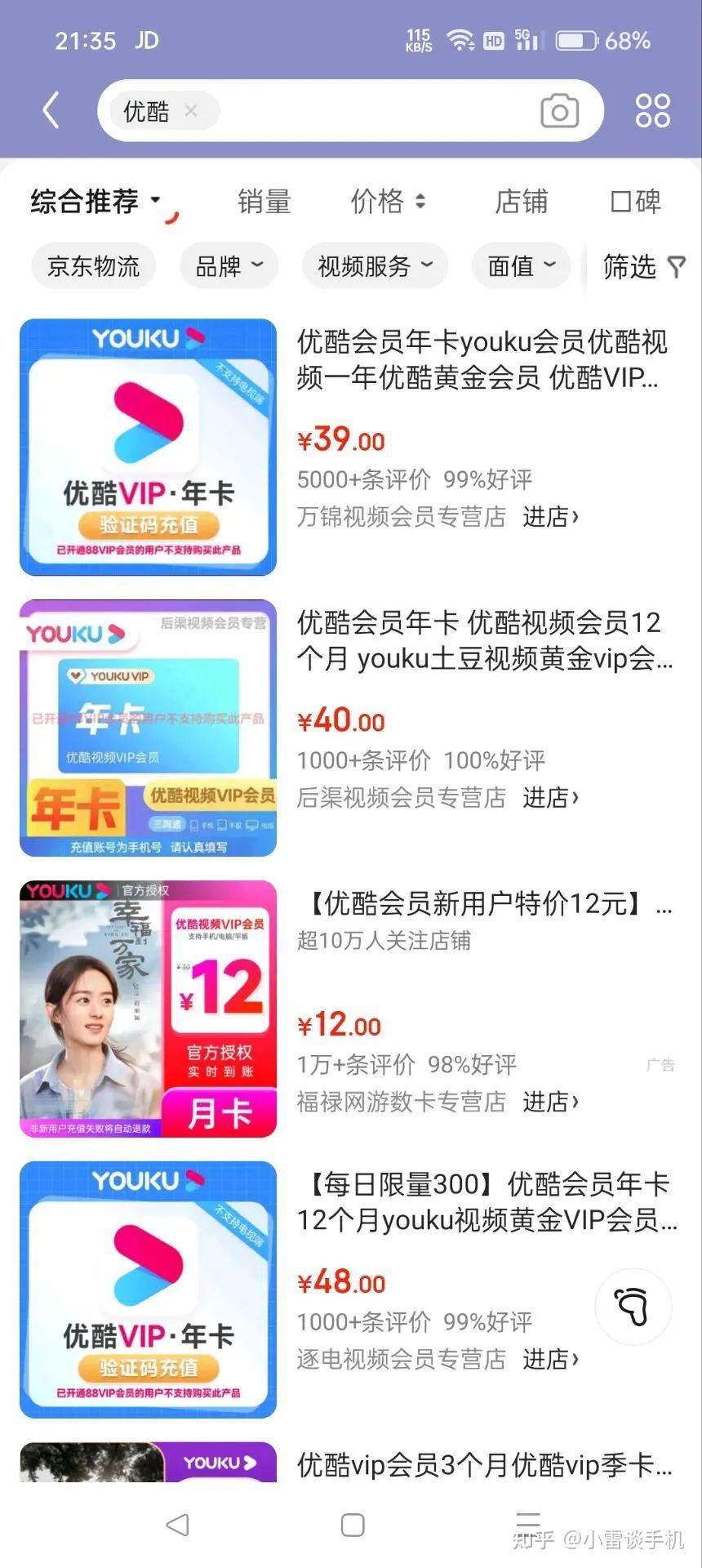Clear the 优酷 keyword with the X icon
This screenshot has height=1568, width=702.
tap(193, 111)
